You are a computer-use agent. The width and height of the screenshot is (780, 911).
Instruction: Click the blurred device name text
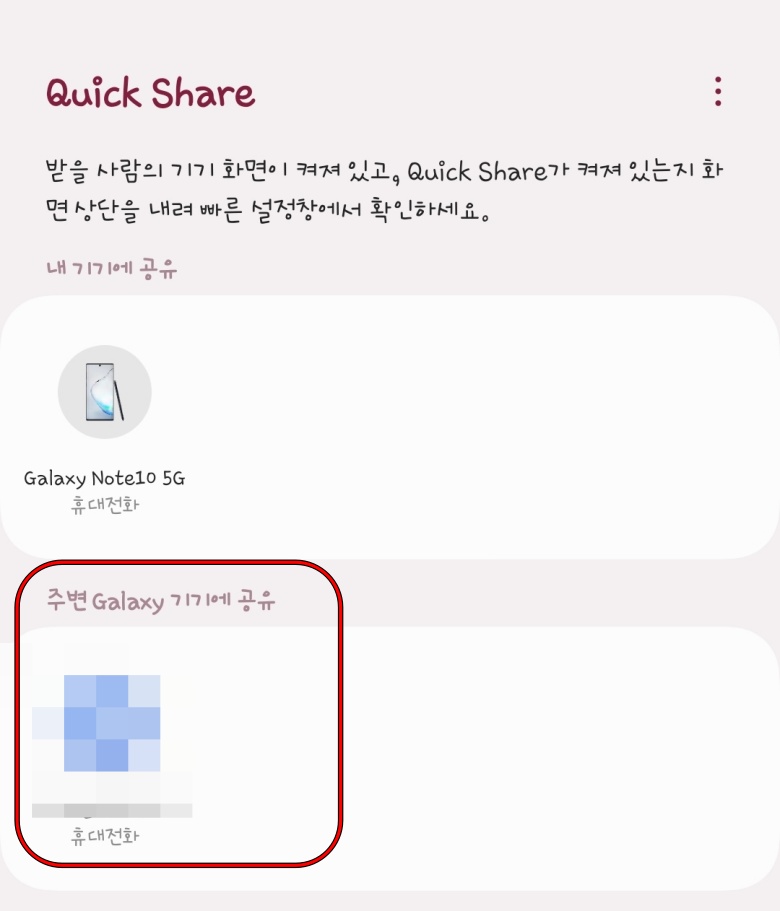pyautogui.click(x=110, y=812)
